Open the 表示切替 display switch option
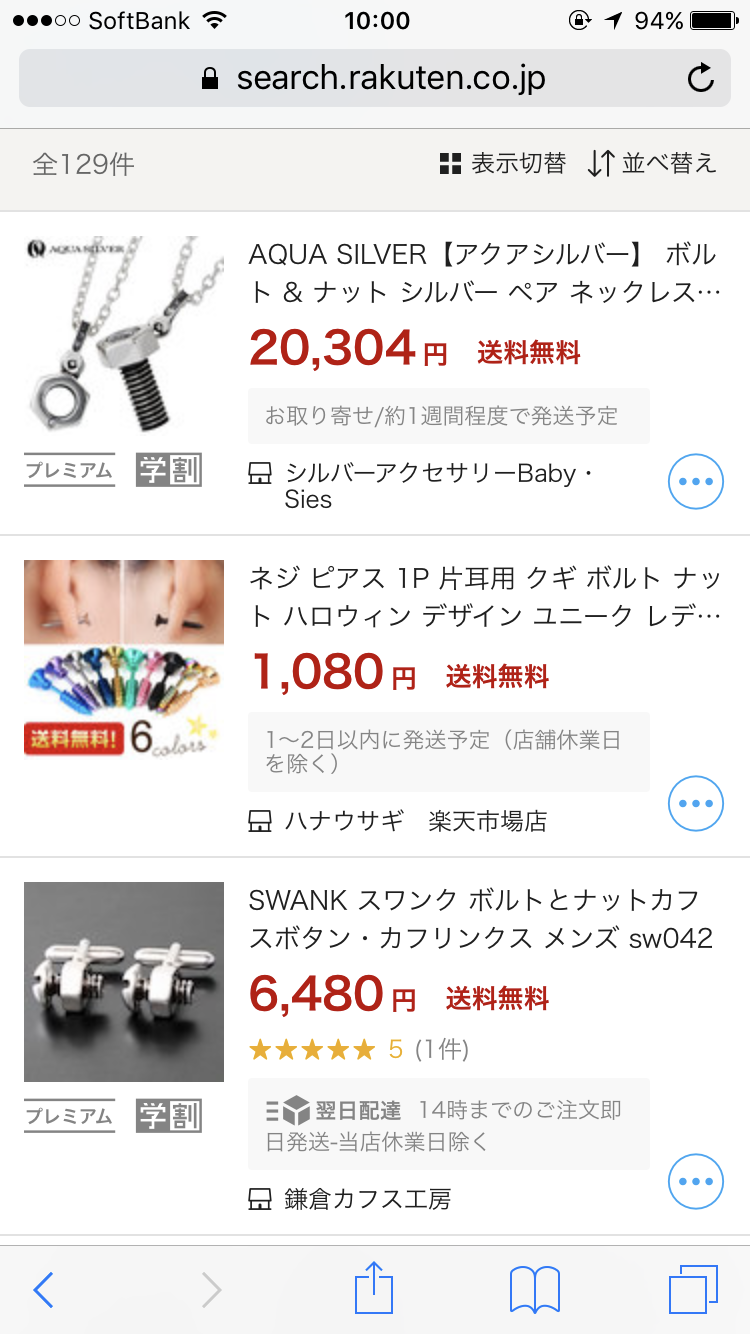Image resolution: width=750 pixels, height=1334 pixels. pos(503,163)
